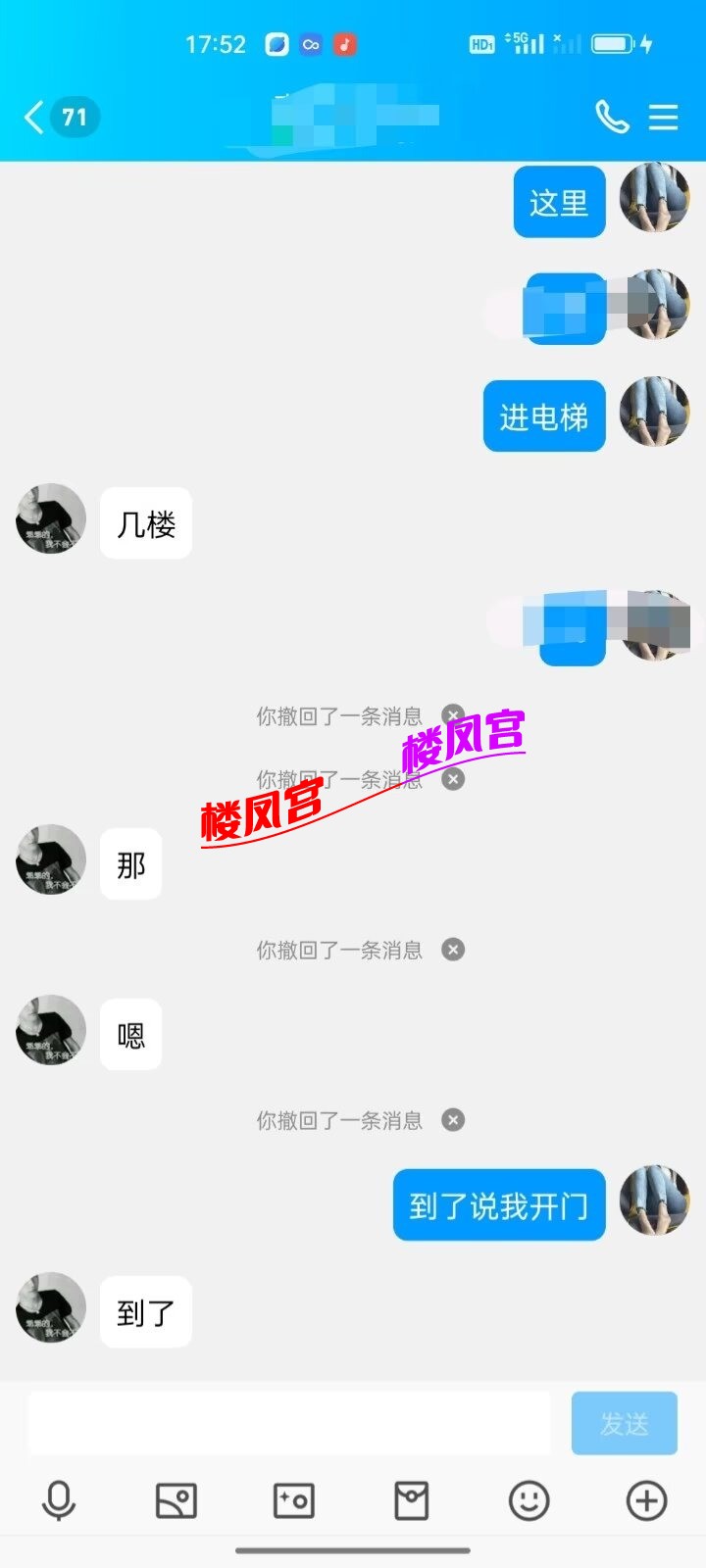Start a voice call with this contact
706x1568 pixels.
coord(612,118)
